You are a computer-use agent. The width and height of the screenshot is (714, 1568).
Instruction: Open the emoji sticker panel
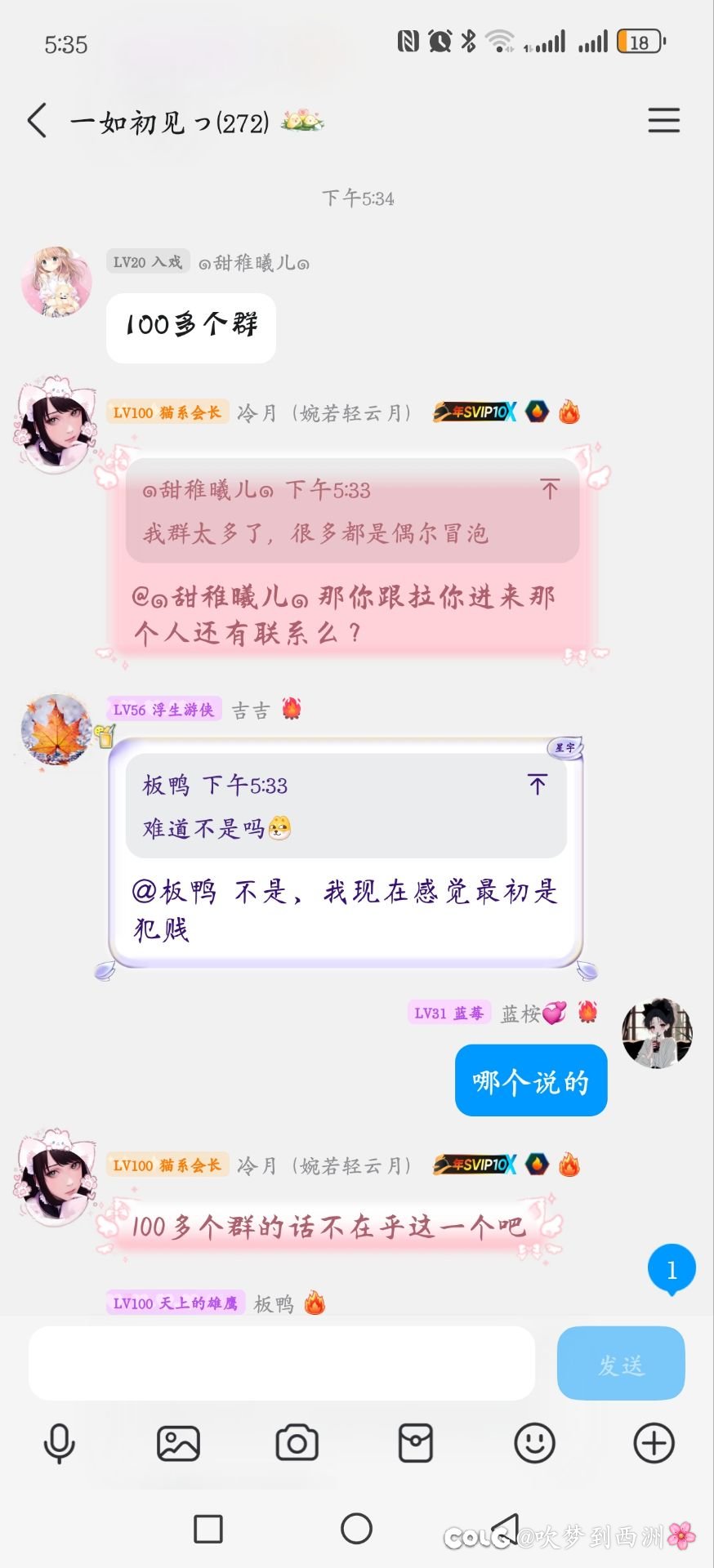click(x=534, y=1443)
